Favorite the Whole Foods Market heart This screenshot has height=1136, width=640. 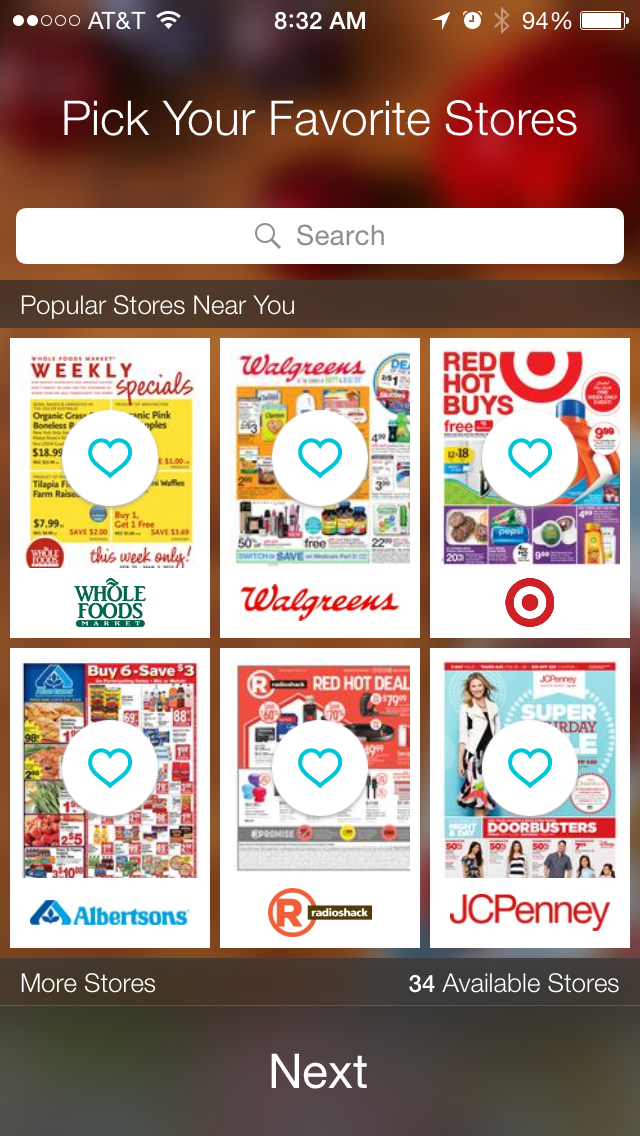110,457
